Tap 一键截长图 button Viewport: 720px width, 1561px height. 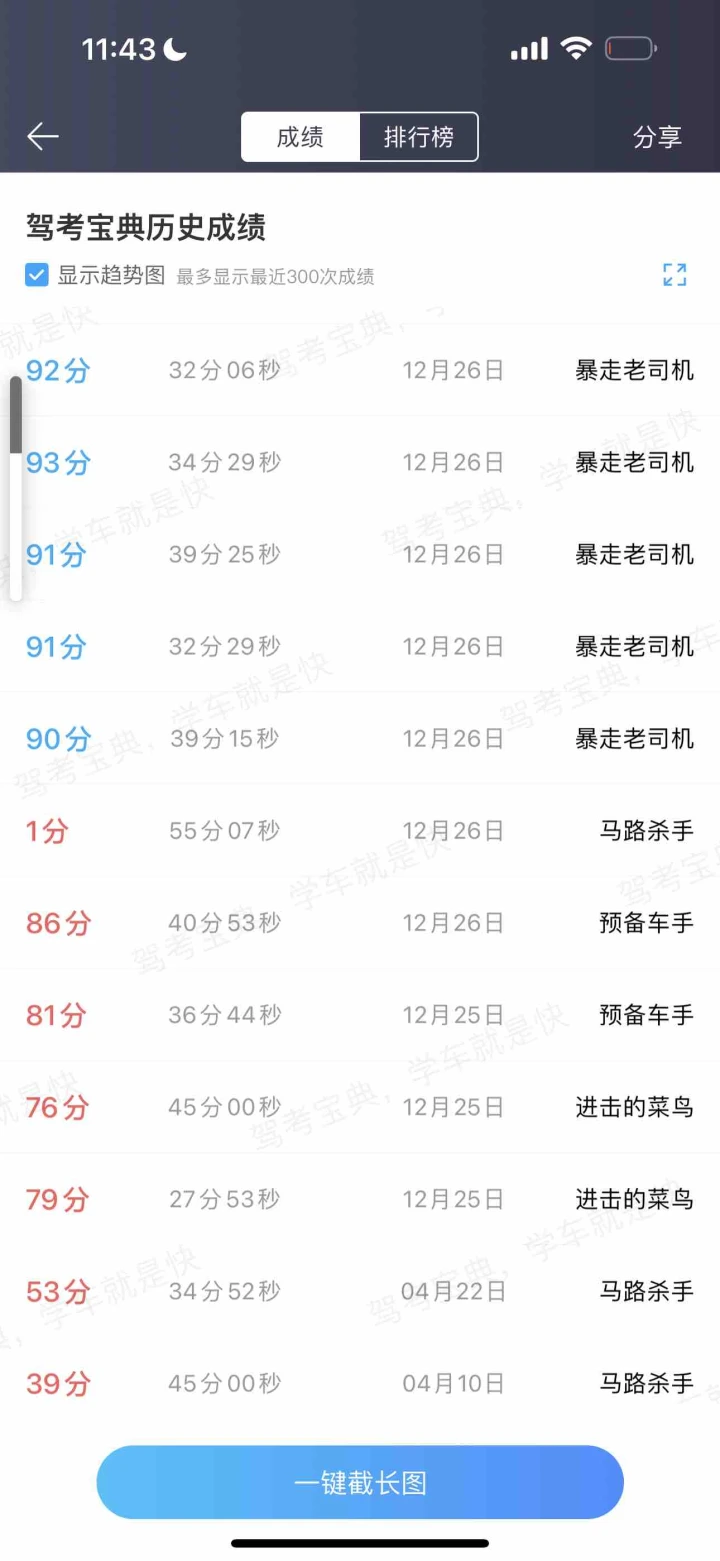tap(360, 1482)
